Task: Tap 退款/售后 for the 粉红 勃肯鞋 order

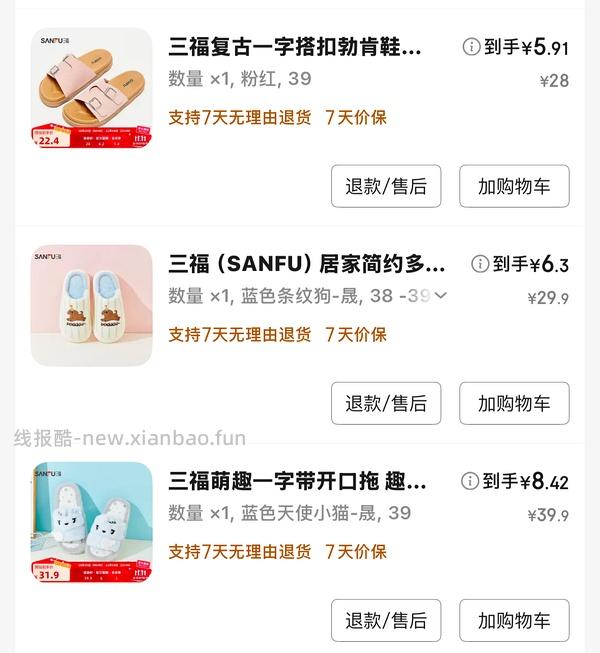Action: 385,186
